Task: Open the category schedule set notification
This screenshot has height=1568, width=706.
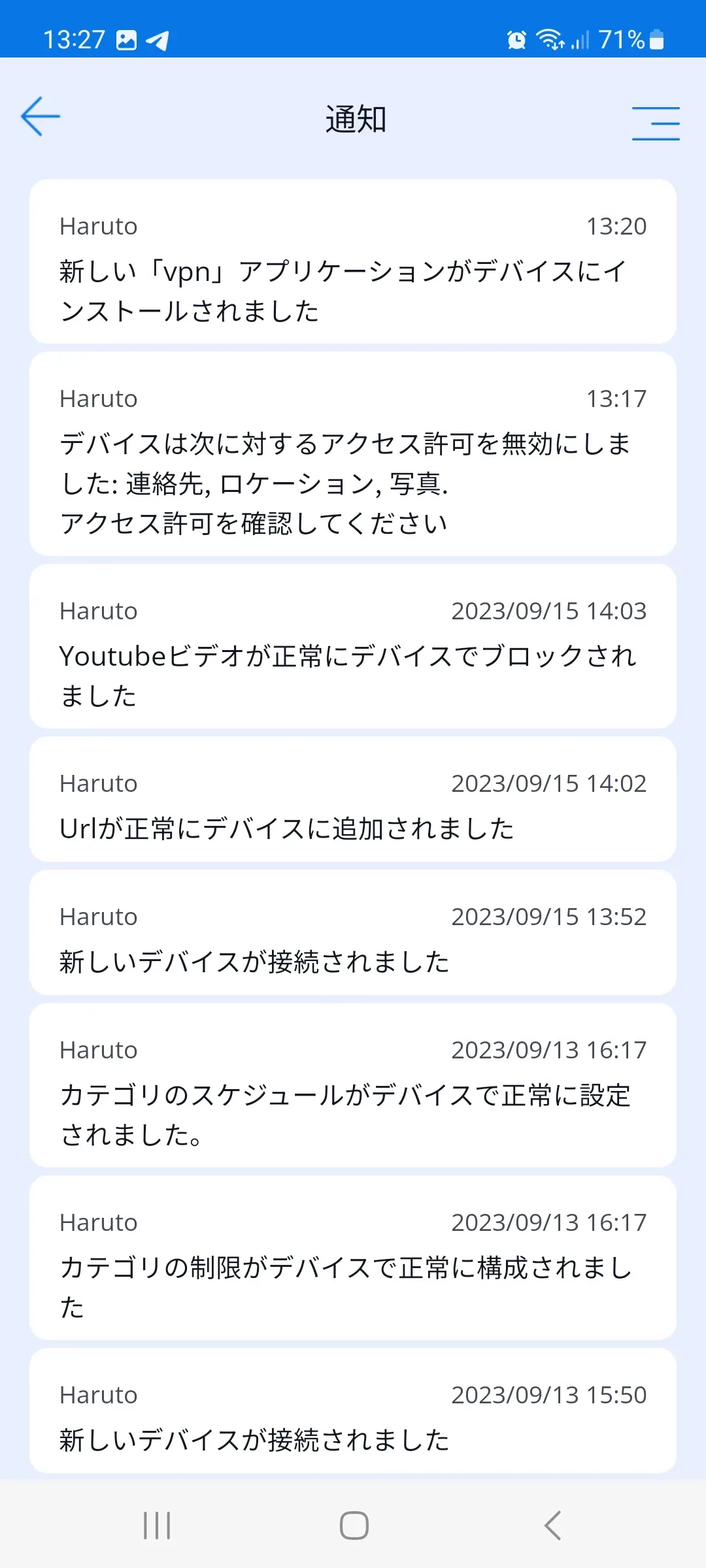Action: (x=353, y=1086)
